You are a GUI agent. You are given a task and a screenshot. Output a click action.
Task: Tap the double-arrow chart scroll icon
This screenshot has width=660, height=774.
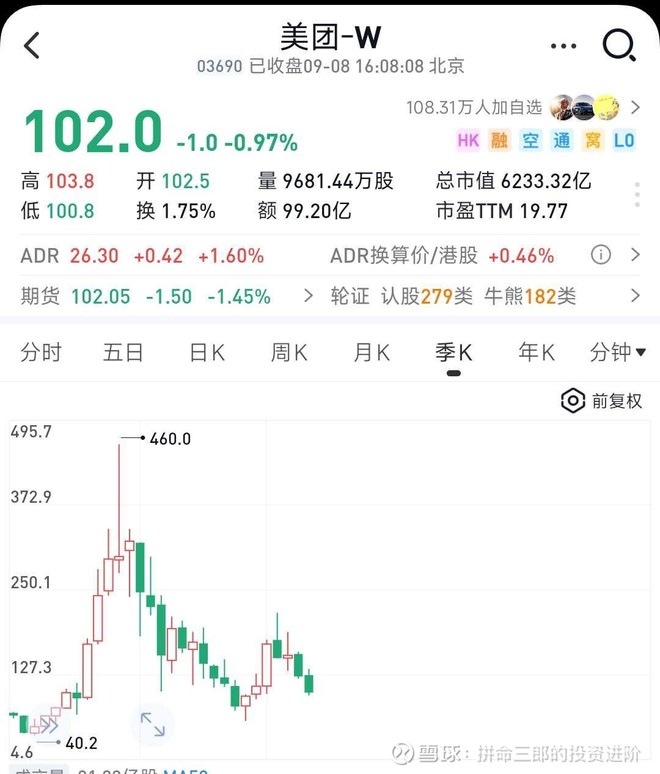[47, 725]
